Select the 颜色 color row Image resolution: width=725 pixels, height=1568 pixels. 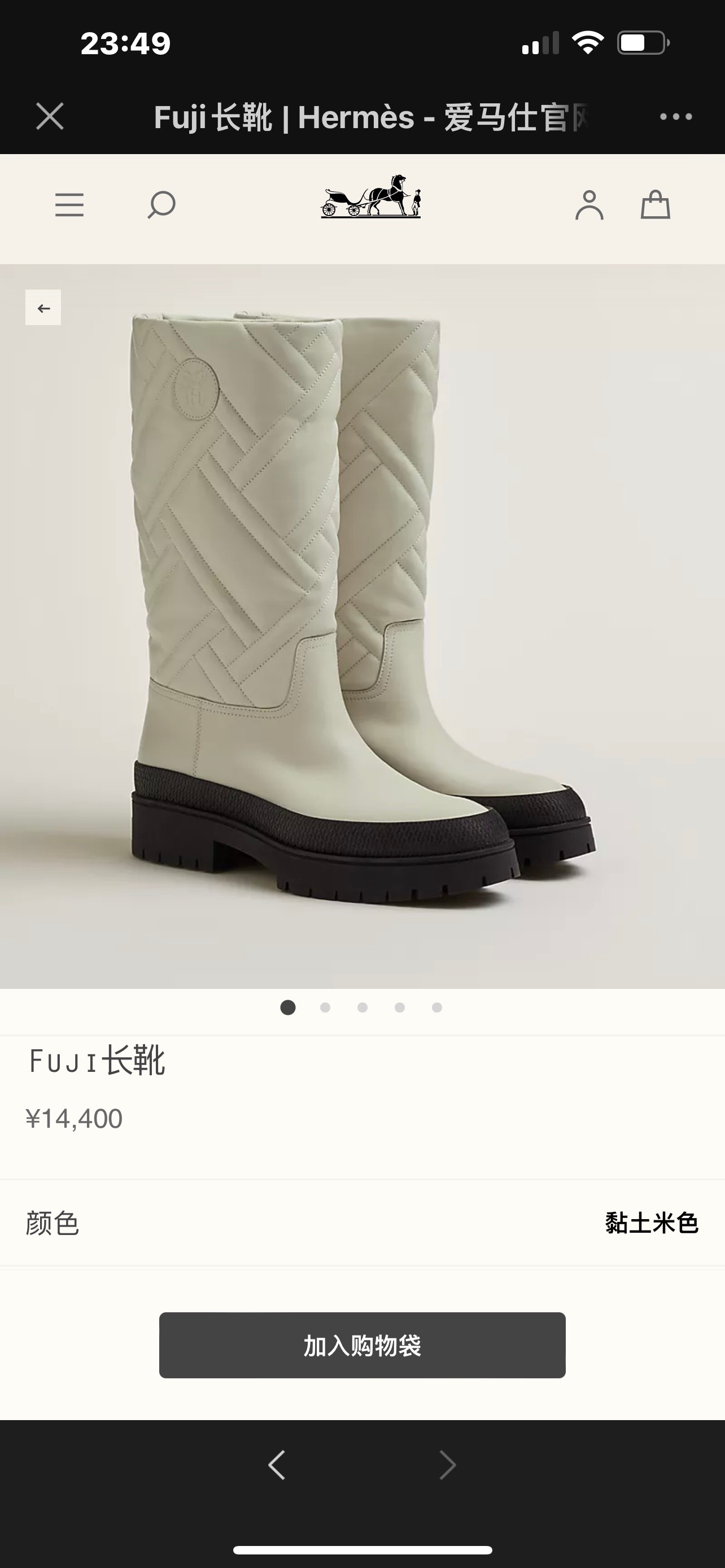coord(362,1223)
